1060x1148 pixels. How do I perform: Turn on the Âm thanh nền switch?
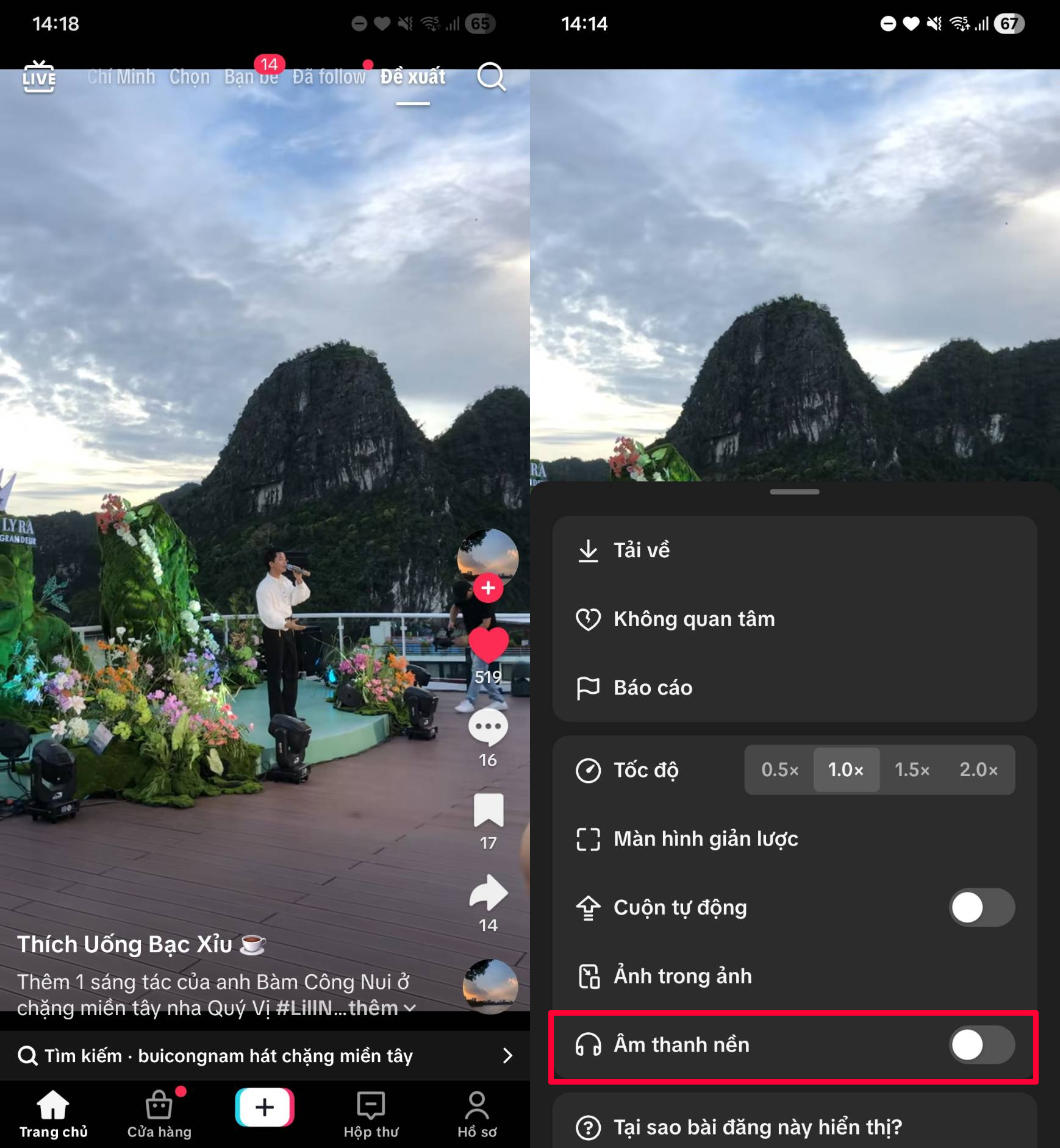point(981,1045)
